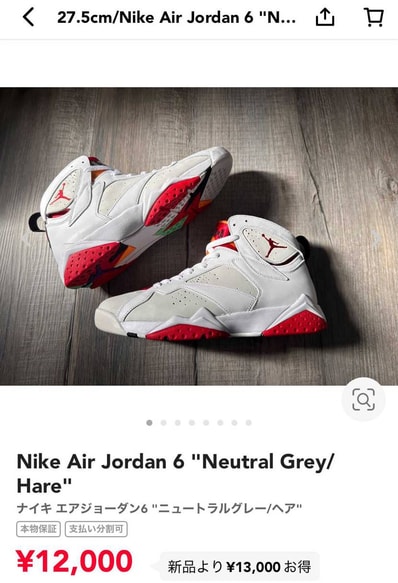This screenshot has width=398, height=583.
Task: Tap the image search magnifier button
Action: click(363, 399)
